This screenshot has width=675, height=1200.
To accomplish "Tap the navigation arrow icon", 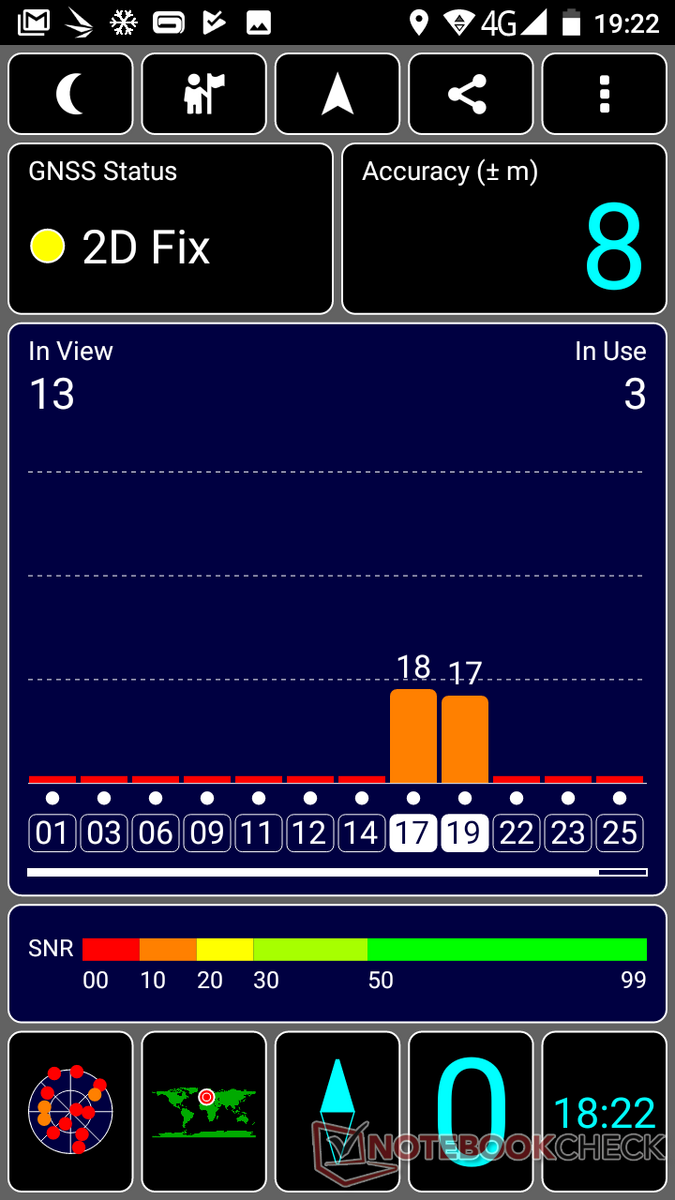I will point(337,94).
